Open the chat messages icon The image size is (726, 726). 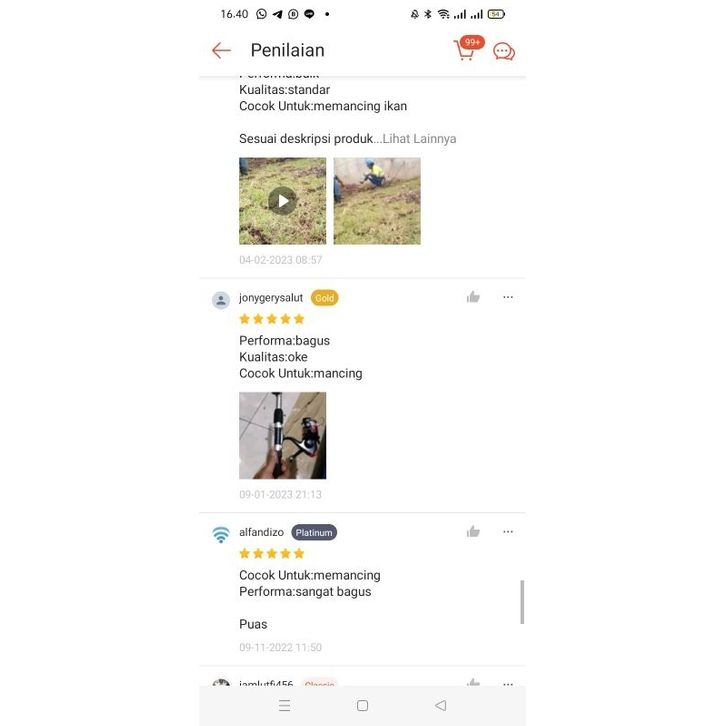pos(504,51)
